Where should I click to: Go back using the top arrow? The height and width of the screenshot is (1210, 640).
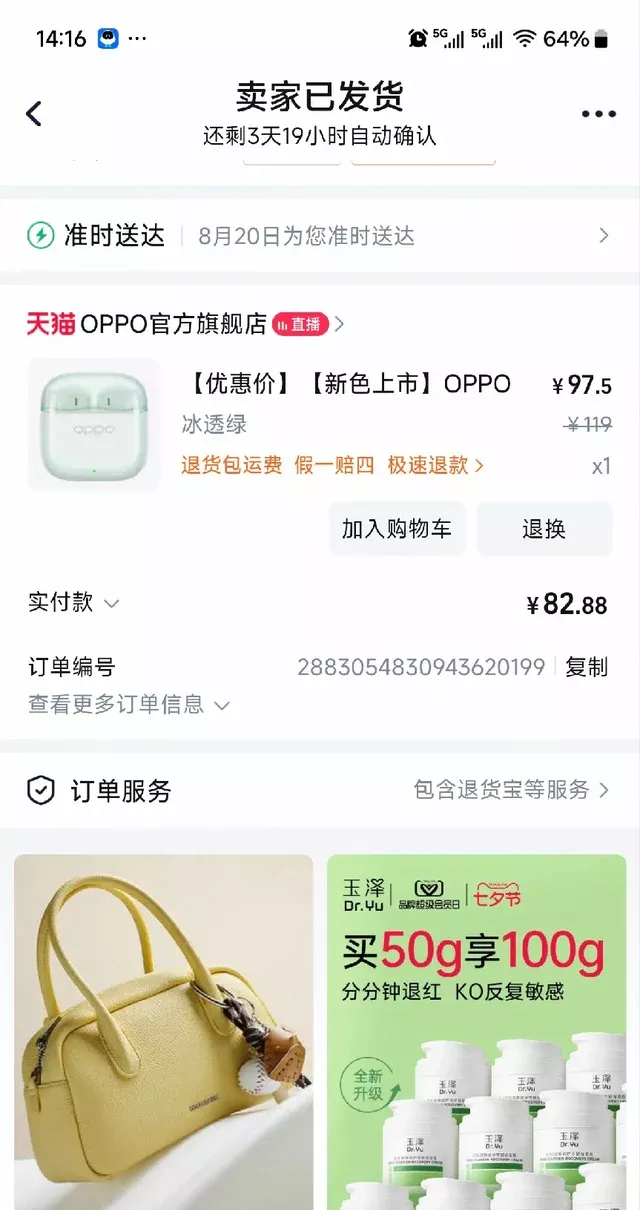coord(34,114)
